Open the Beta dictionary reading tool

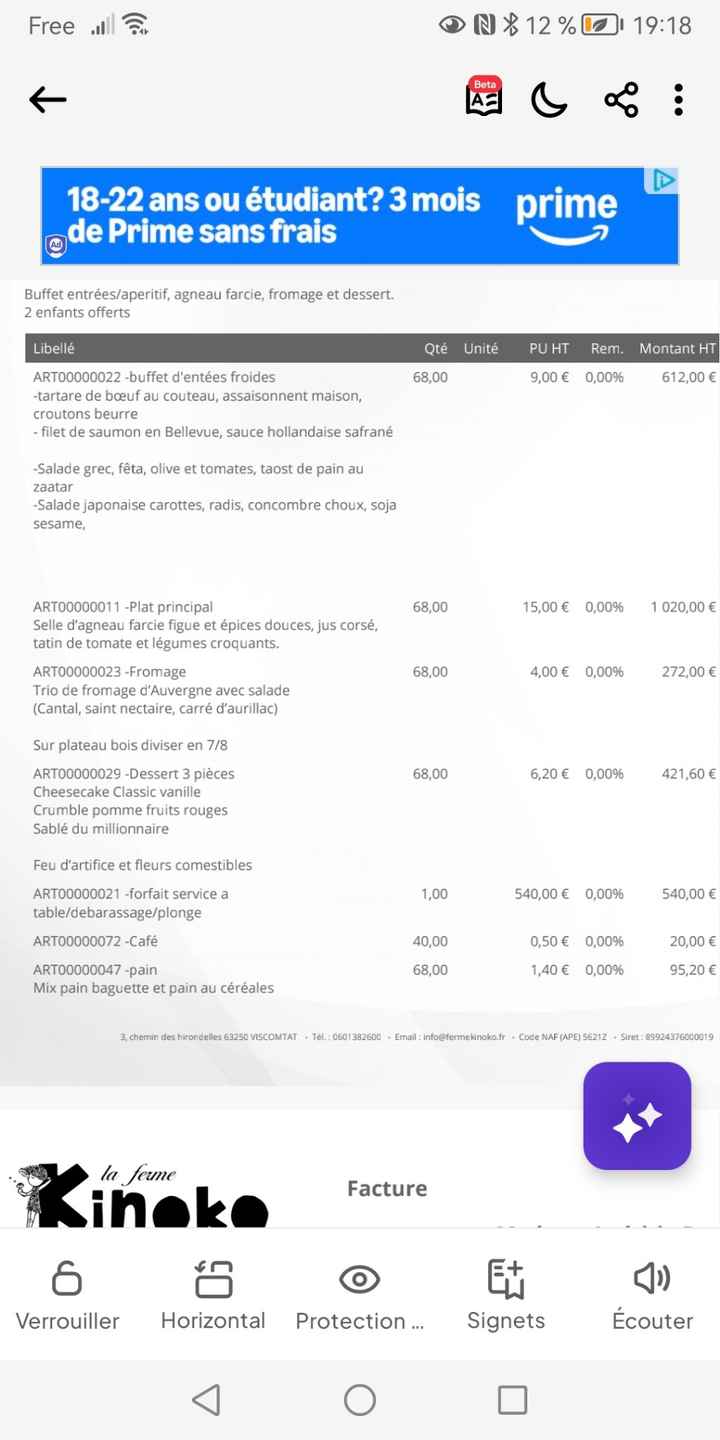(483, 96)
